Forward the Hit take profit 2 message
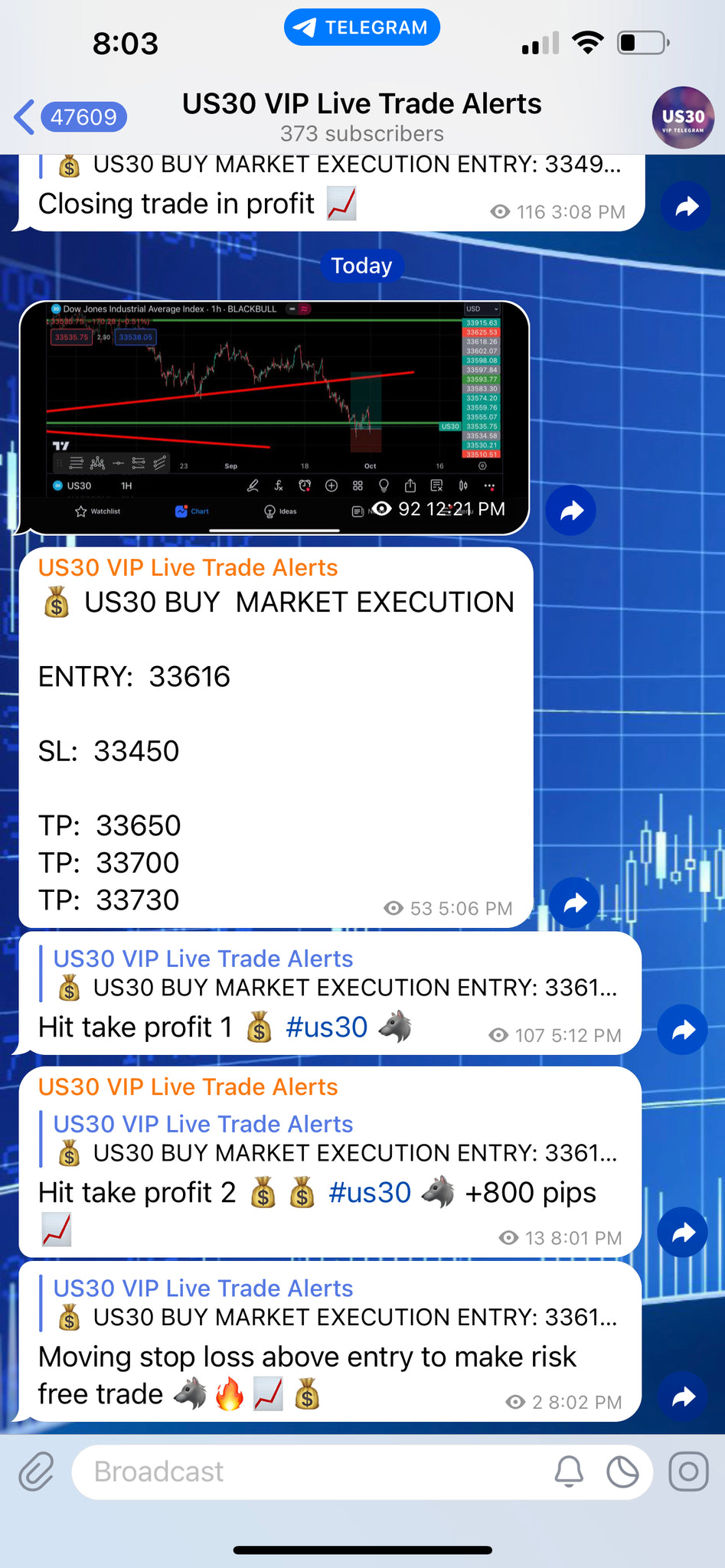 tap(683, 1232)
